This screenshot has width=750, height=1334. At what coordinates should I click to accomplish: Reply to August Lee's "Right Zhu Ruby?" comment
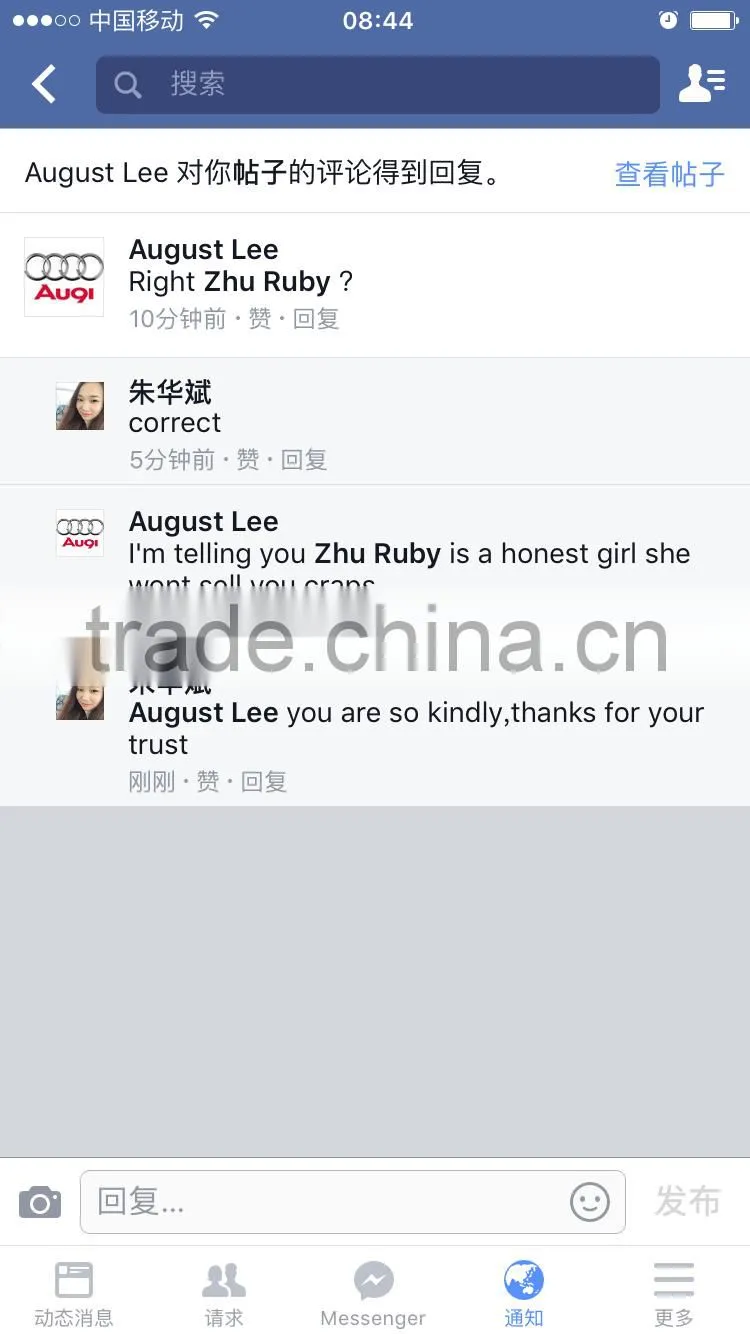316,319
